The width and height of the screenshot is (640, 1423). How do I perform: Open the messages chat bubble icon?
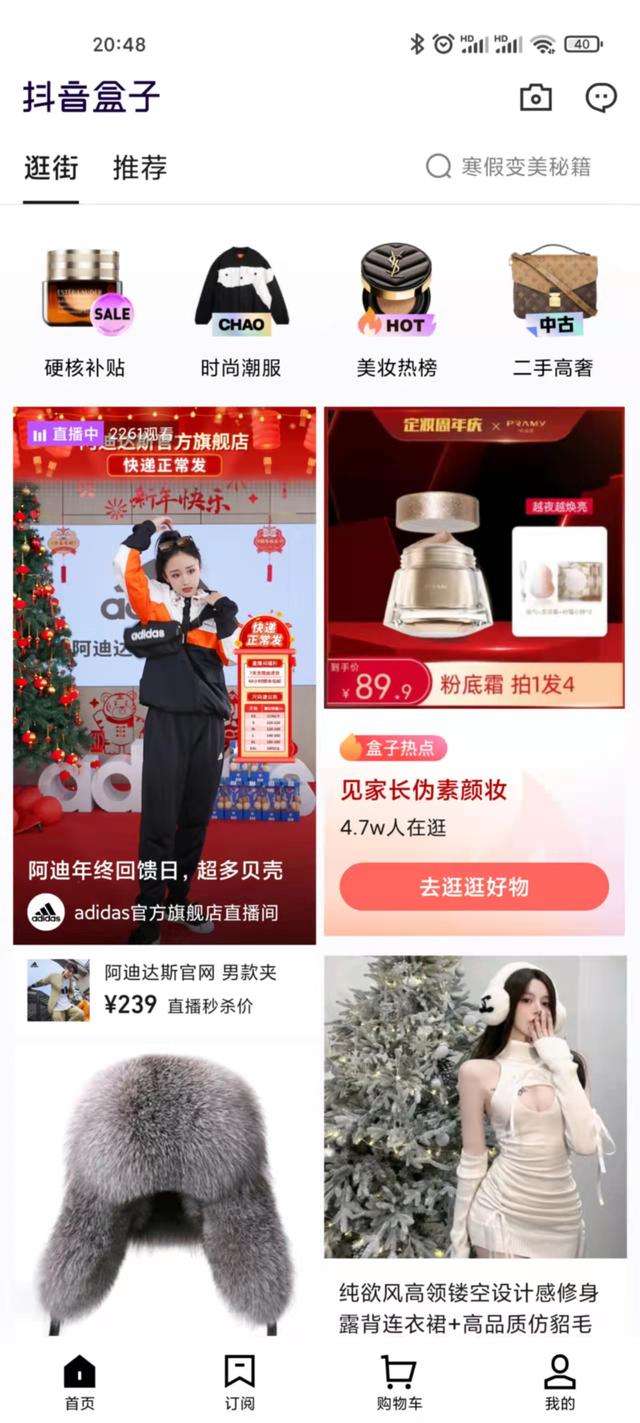pyautogui.click(x=600, y=97)
